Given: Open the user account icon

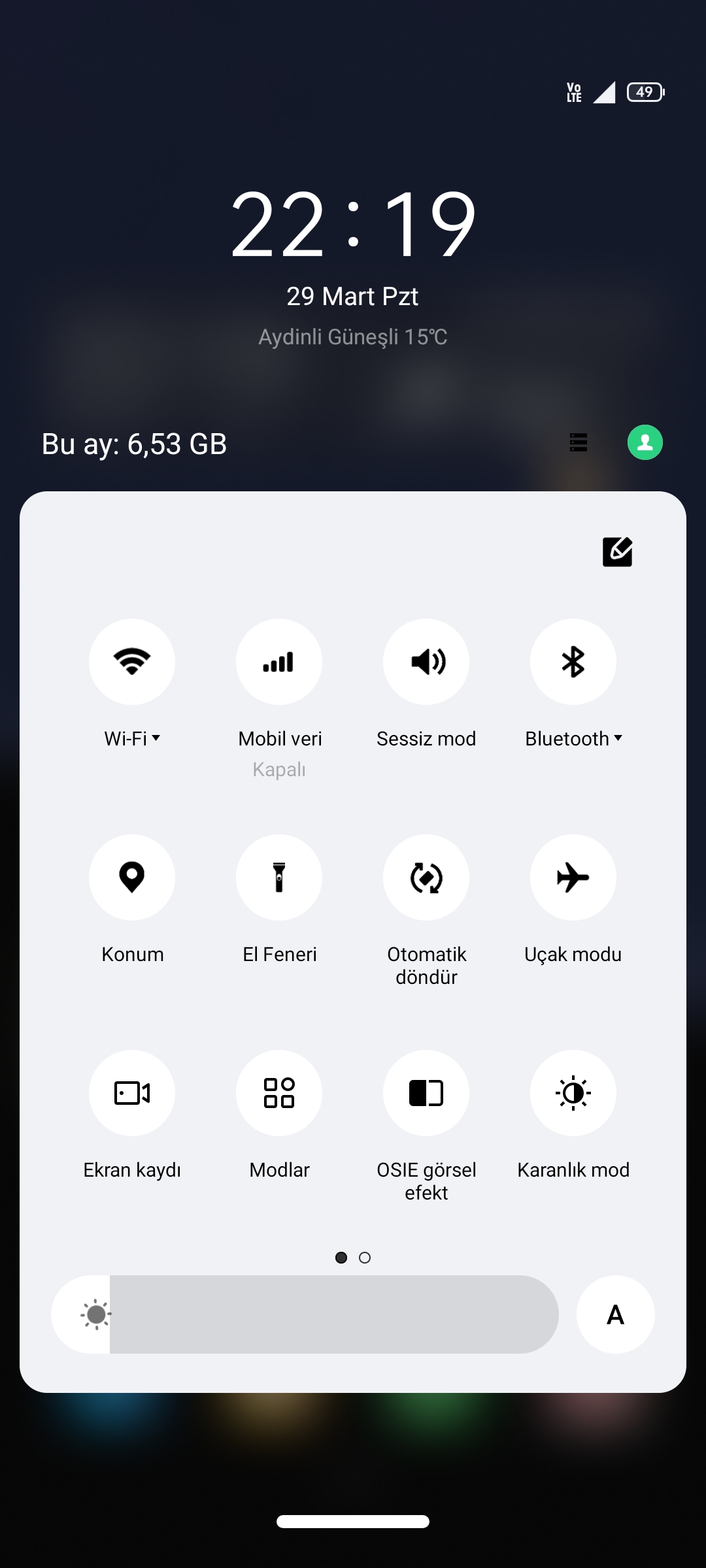Looking at the screenshot, I should tap(645, 442).
